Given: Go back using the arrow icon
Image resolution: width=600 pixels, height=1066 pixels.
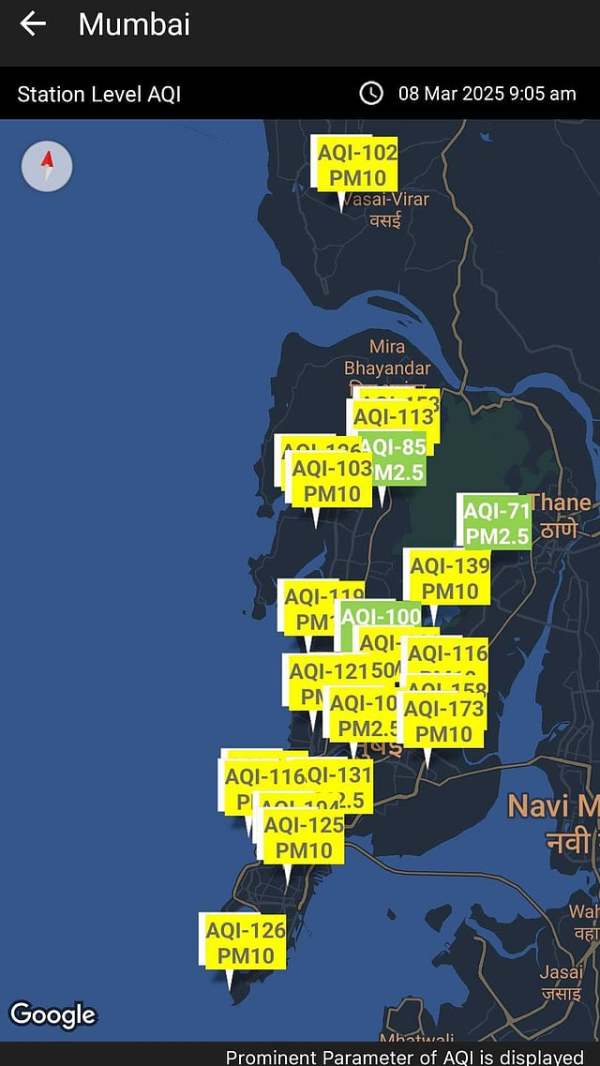Looking at the screenshot, I should (x=33, y=24).
